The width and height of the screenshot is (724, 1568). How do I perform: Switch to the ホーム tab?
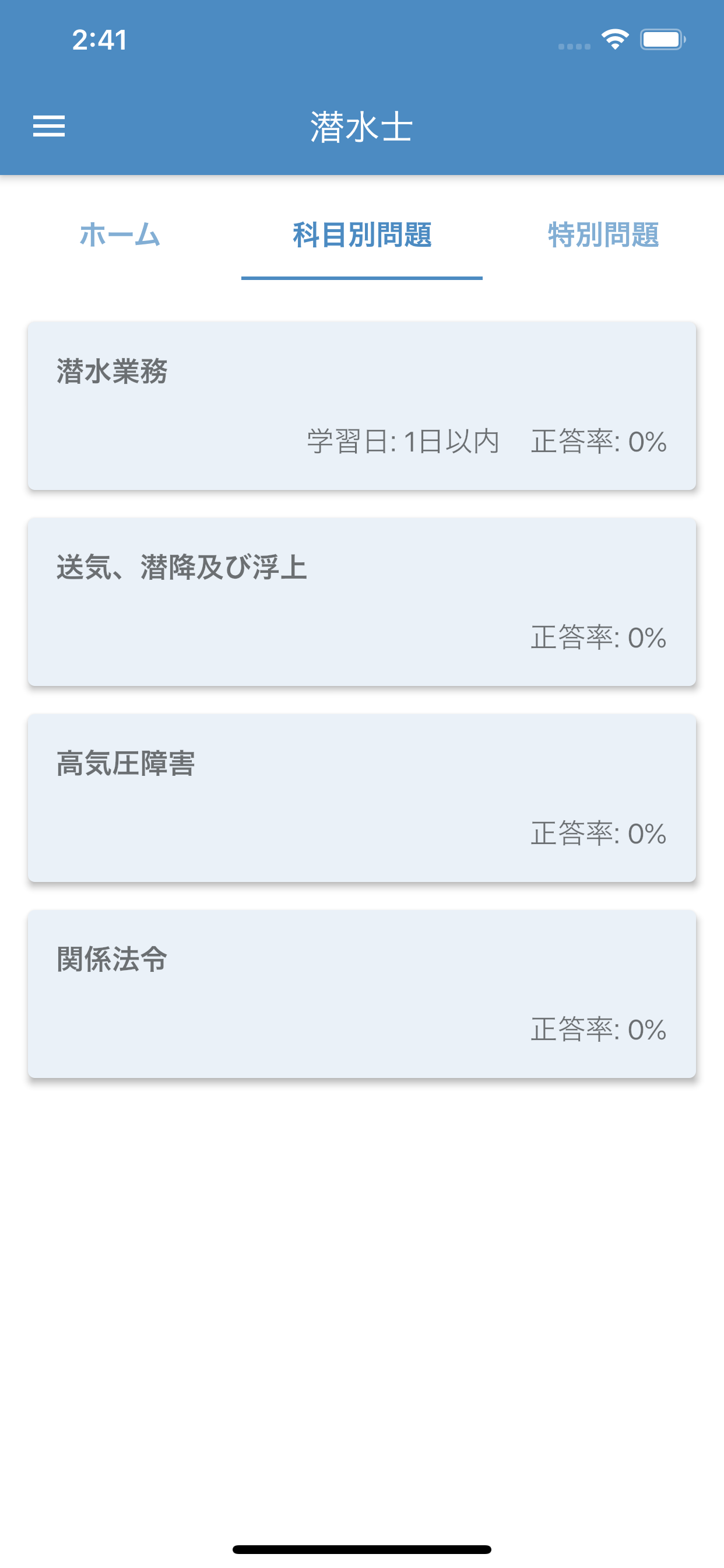[120, 236]
